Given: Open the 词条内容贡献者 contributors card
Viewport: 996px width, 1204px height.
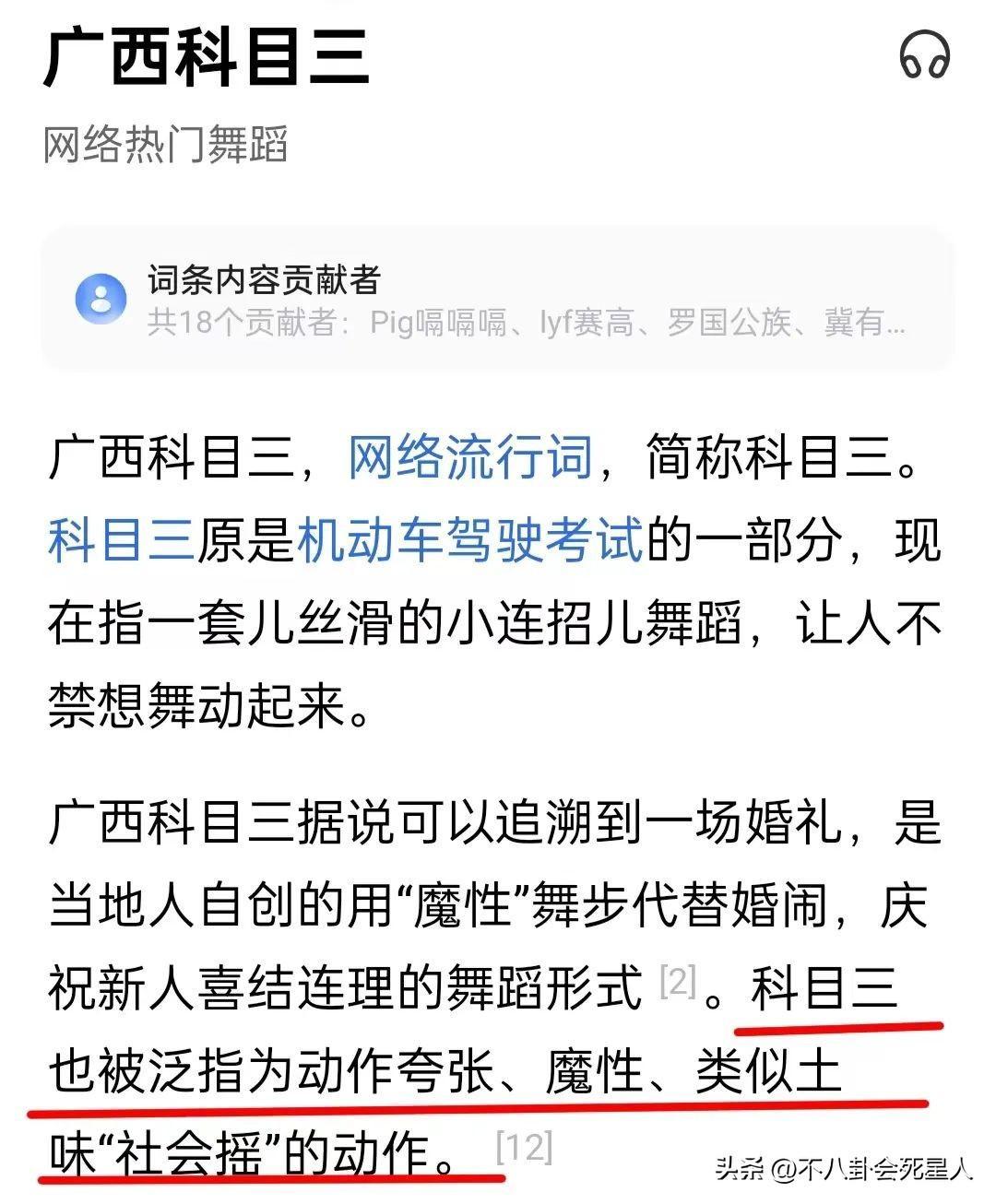Looking at the screenshot, I should [497, 300].
